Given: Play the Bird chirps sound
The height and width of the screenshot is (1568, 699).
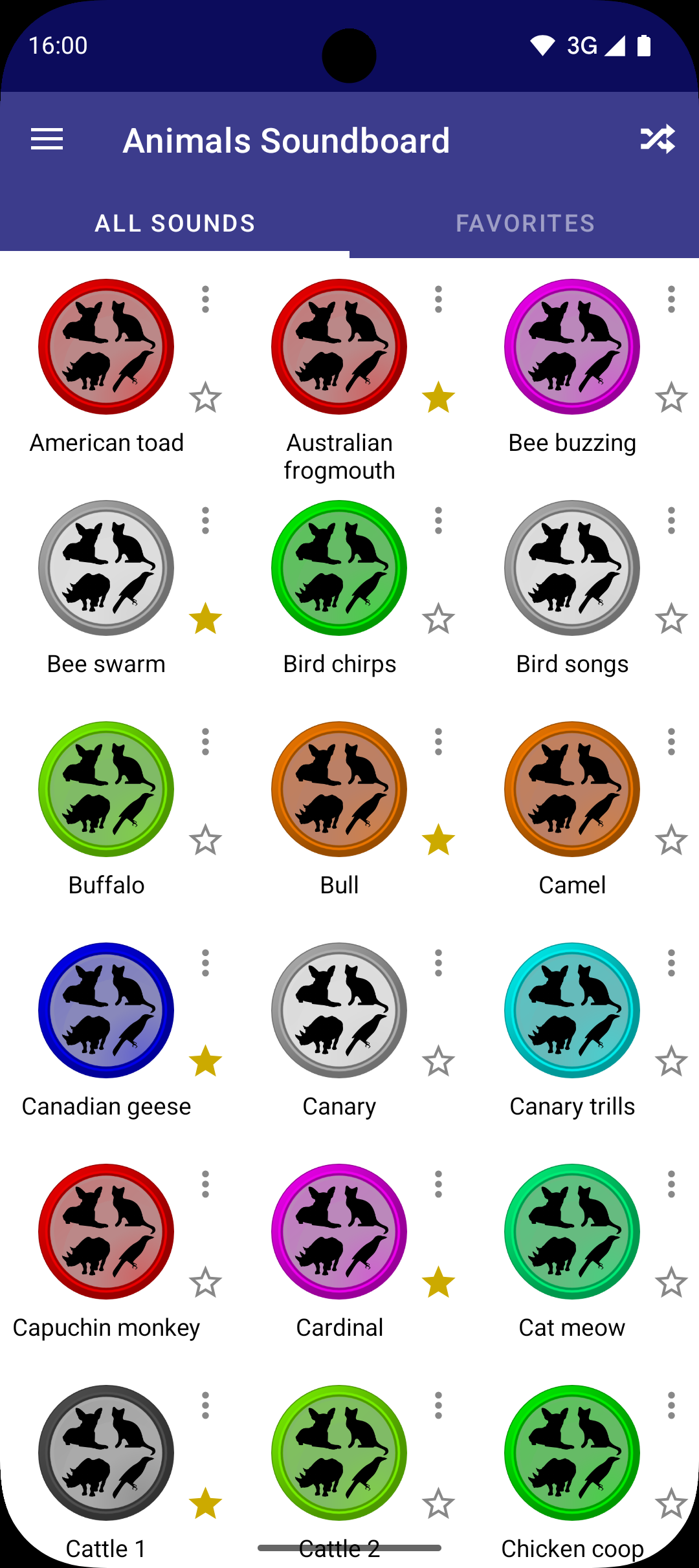Looking at the screenshot, I should (x=339, y=568).
